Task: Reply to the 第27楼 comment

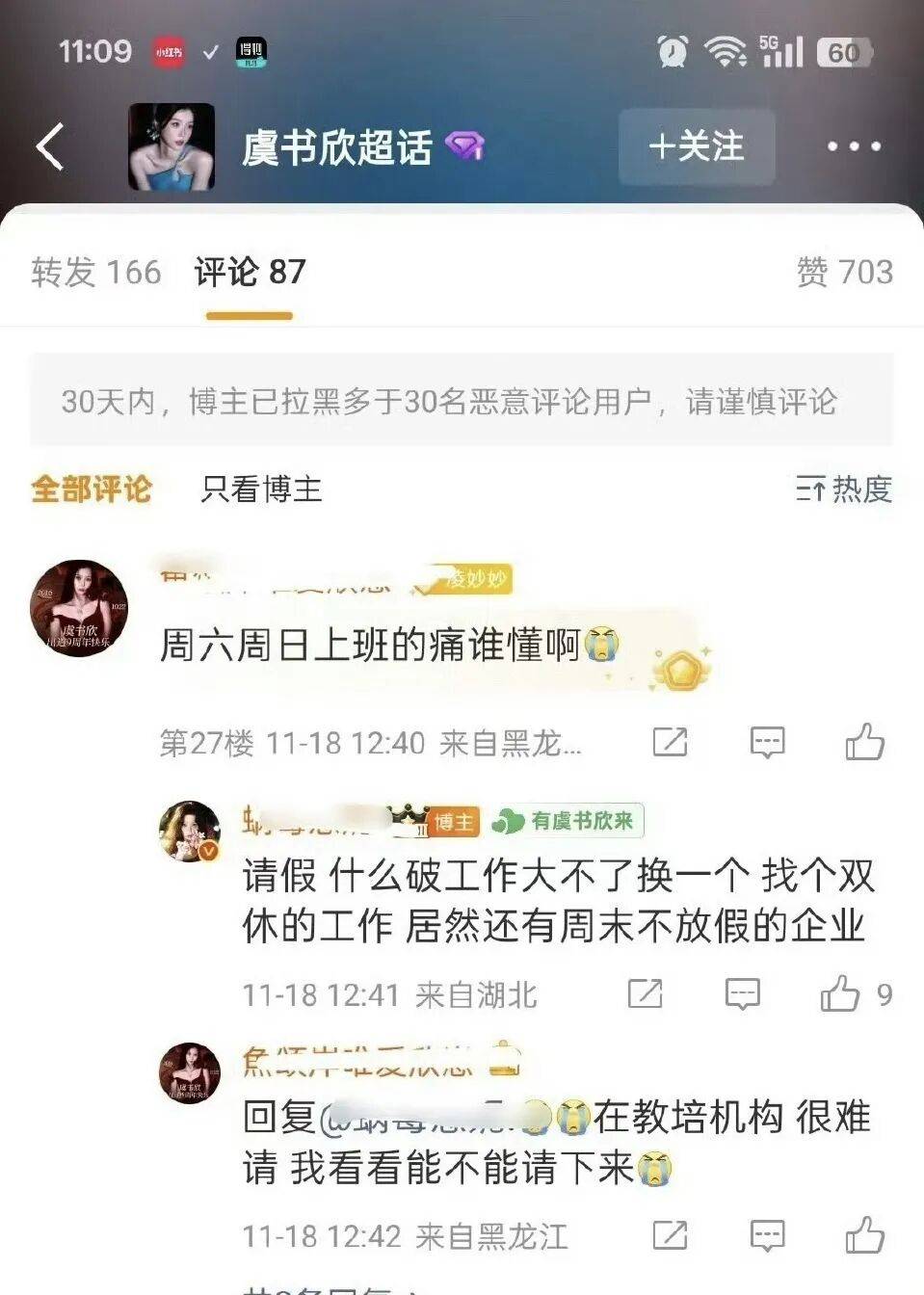Action: (x=767, y=742)
